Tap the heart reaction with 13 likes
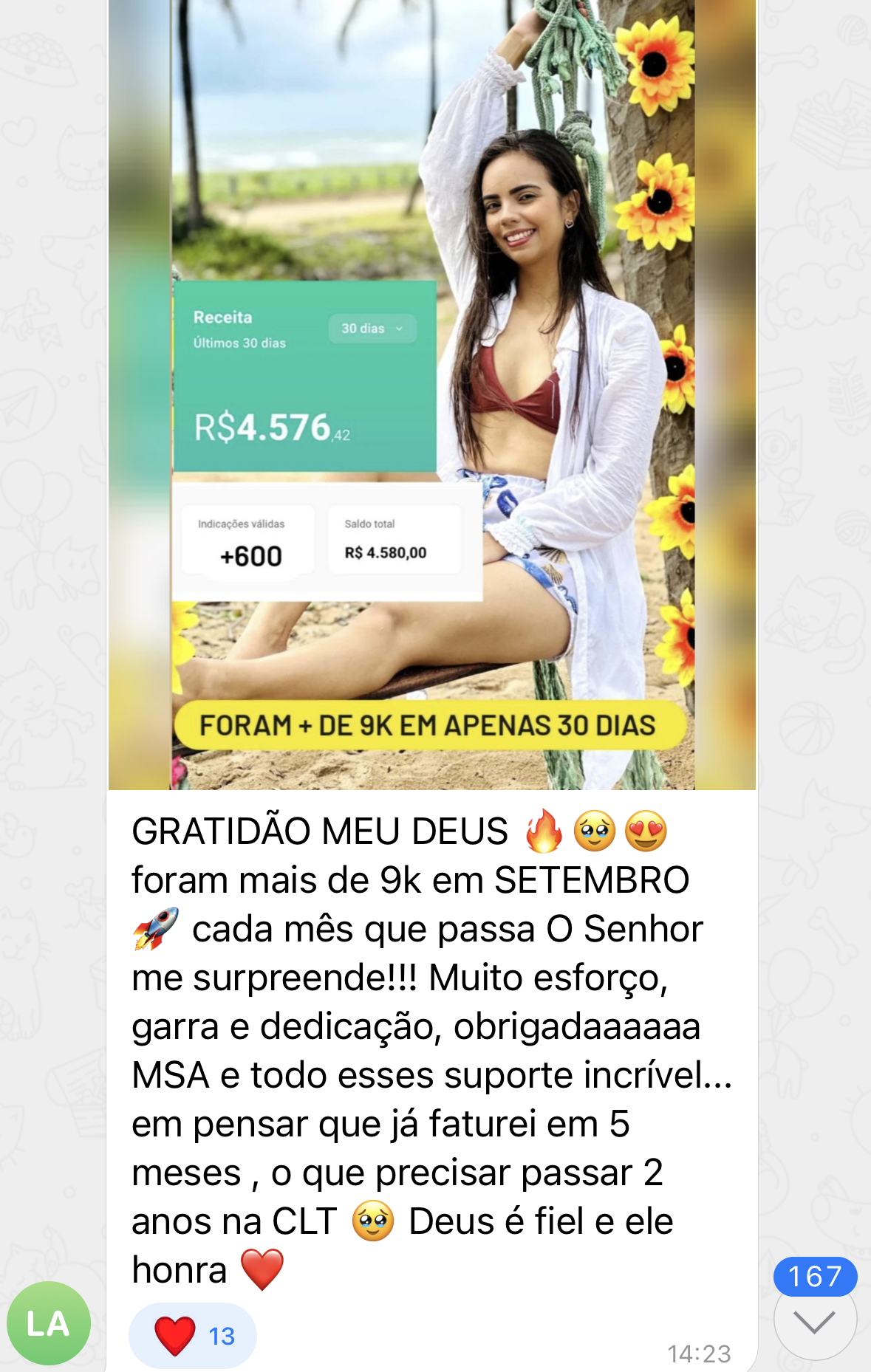This screenshot has width=871, height=1372. [193, 1336]
